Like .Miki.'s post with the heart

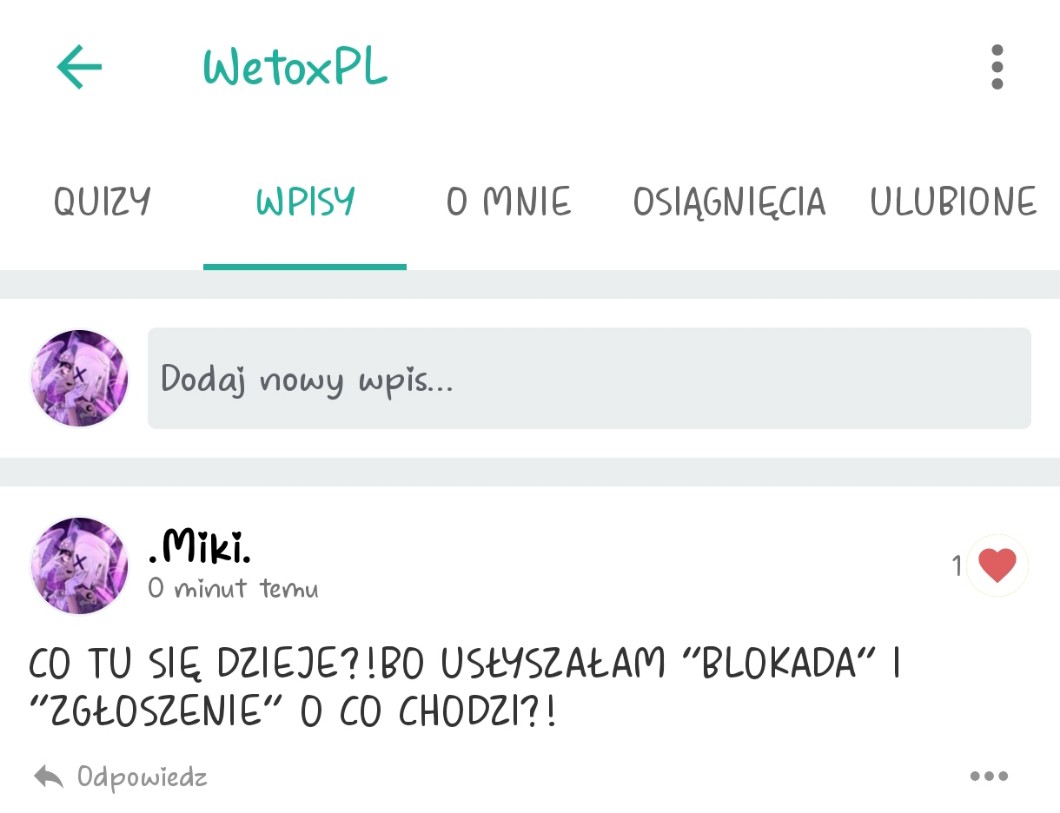996,566
